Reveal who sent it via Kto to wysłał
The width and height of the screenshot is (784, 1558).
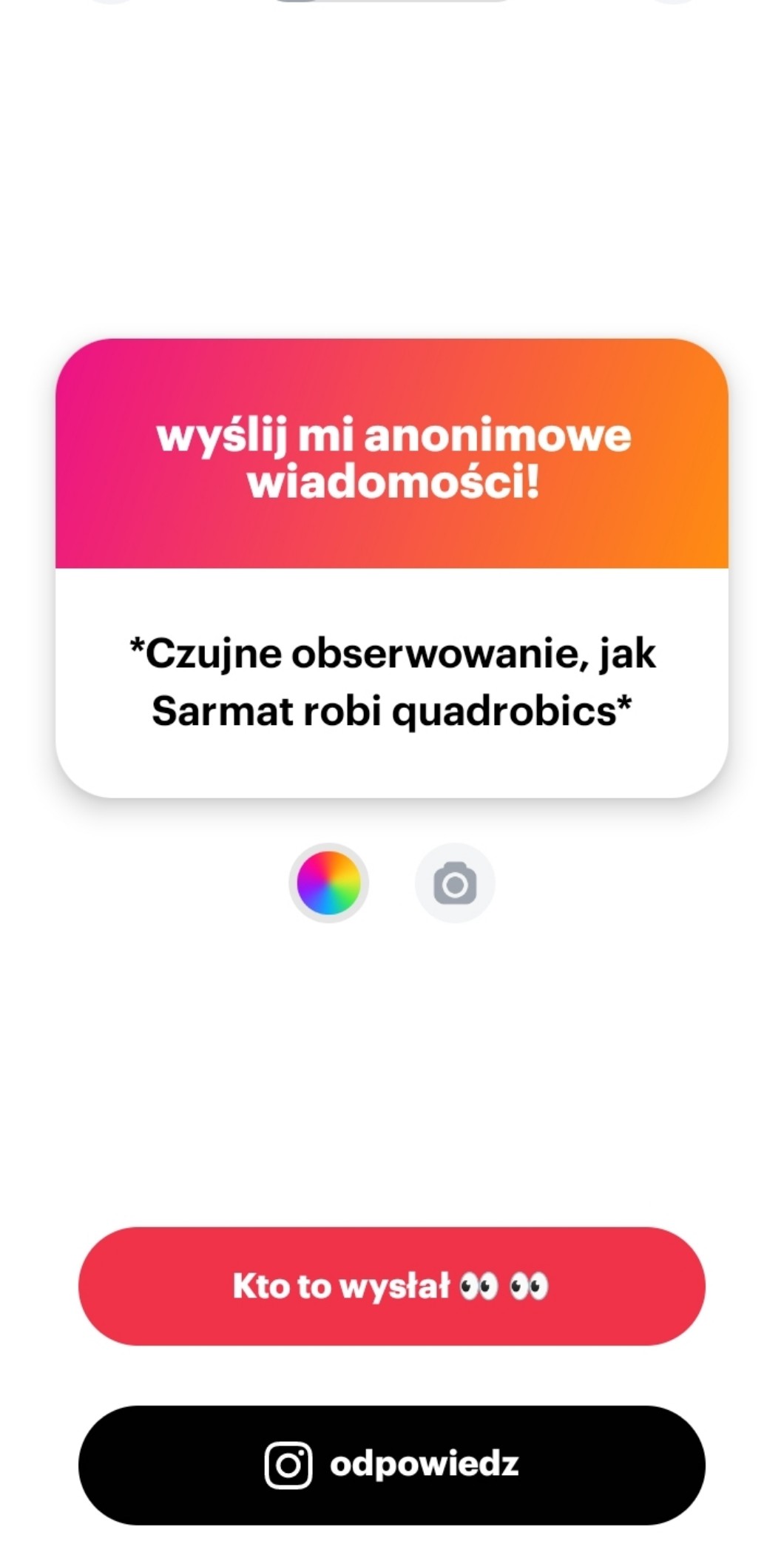tap(392, 1286)
